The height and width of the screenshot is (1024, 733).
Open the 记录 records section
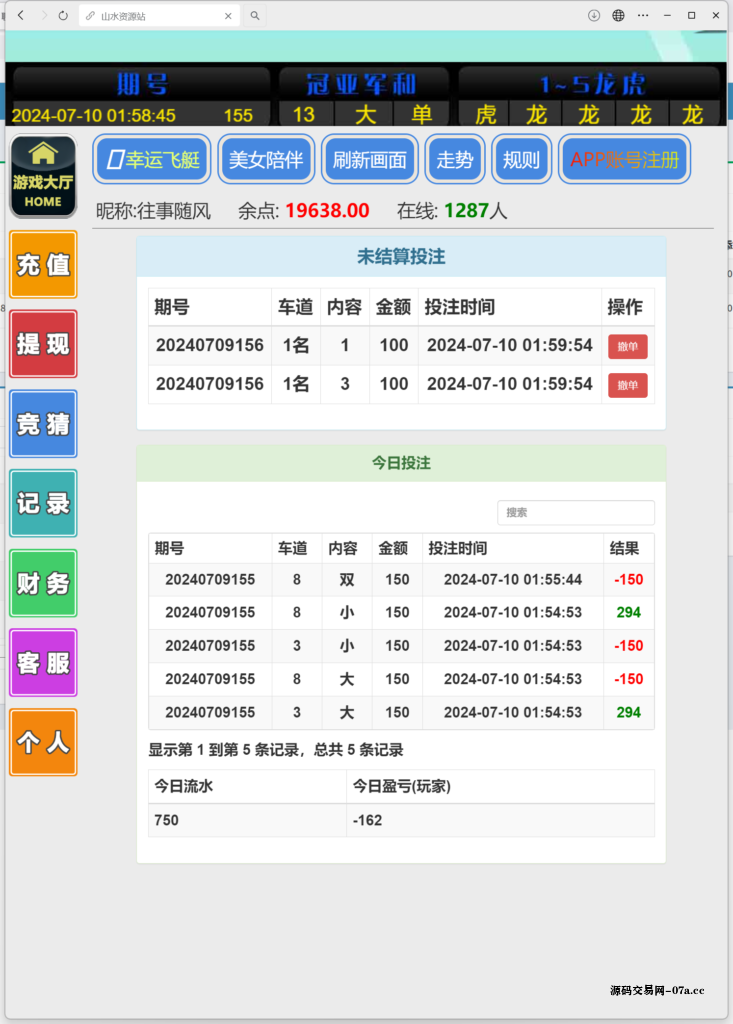(43, 503)
